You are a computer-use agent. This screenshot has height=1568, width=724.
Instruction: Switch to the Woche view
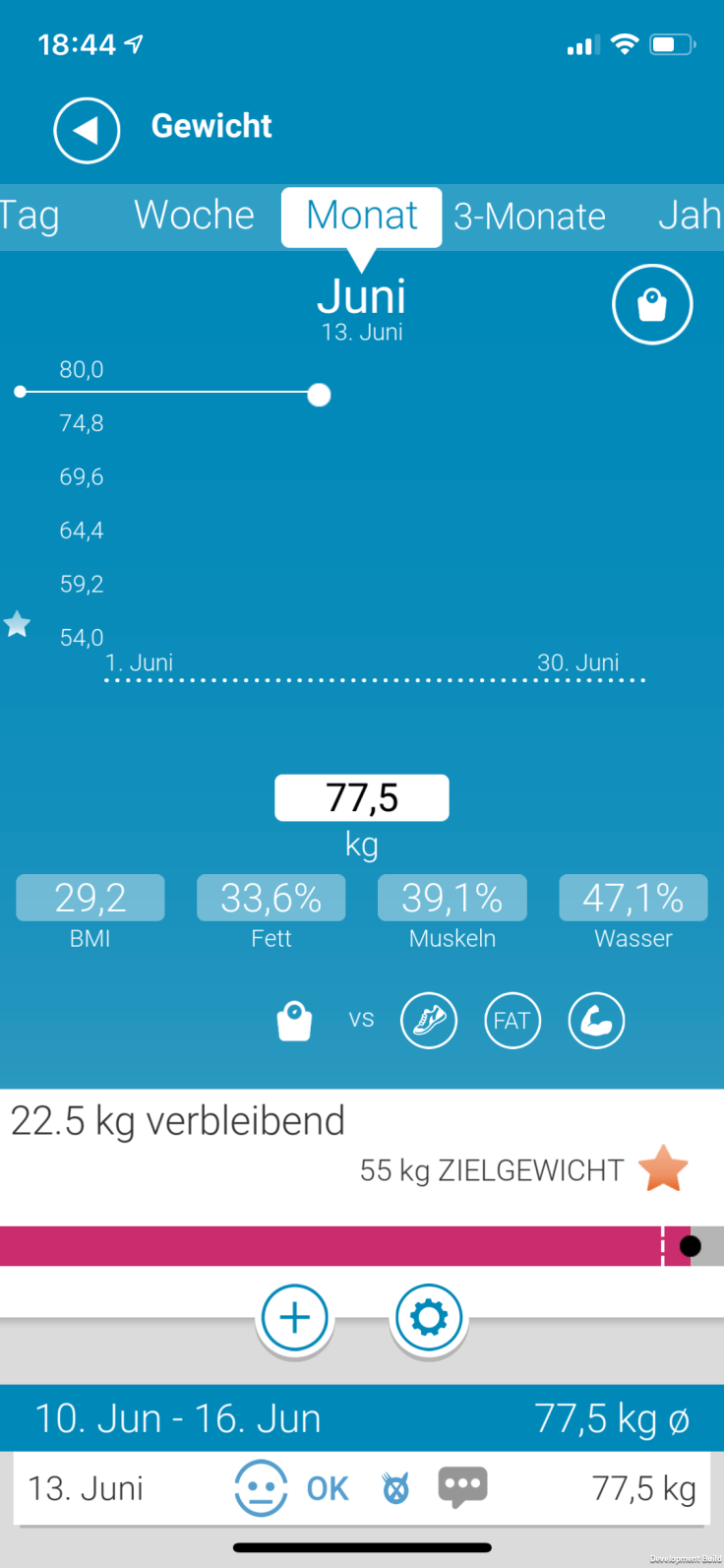(x=194, y=216)
